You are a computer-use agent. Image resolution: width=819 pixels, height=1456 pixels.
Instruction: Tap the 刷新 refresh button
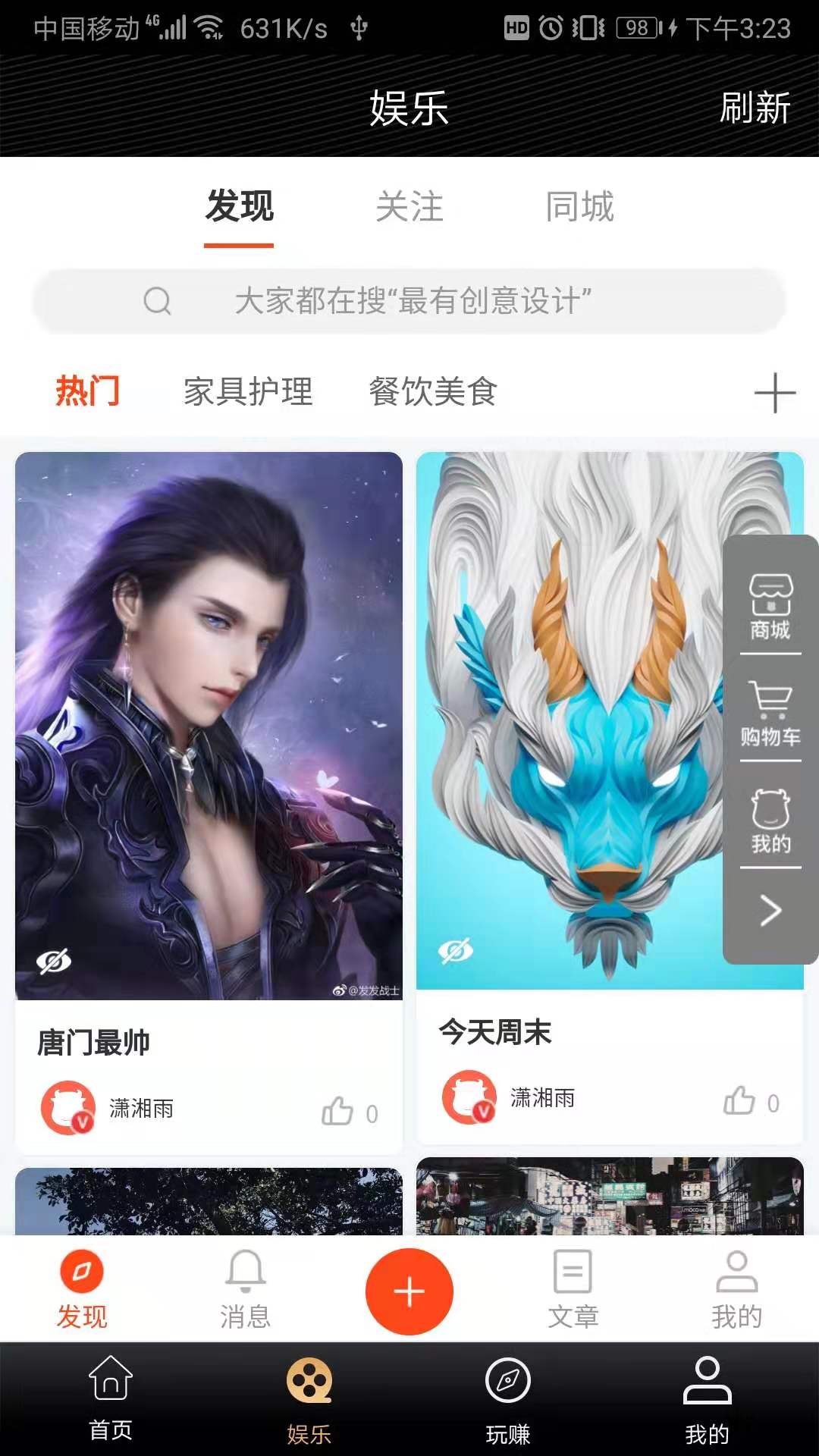pyautogui.click(x=755, y=108)
